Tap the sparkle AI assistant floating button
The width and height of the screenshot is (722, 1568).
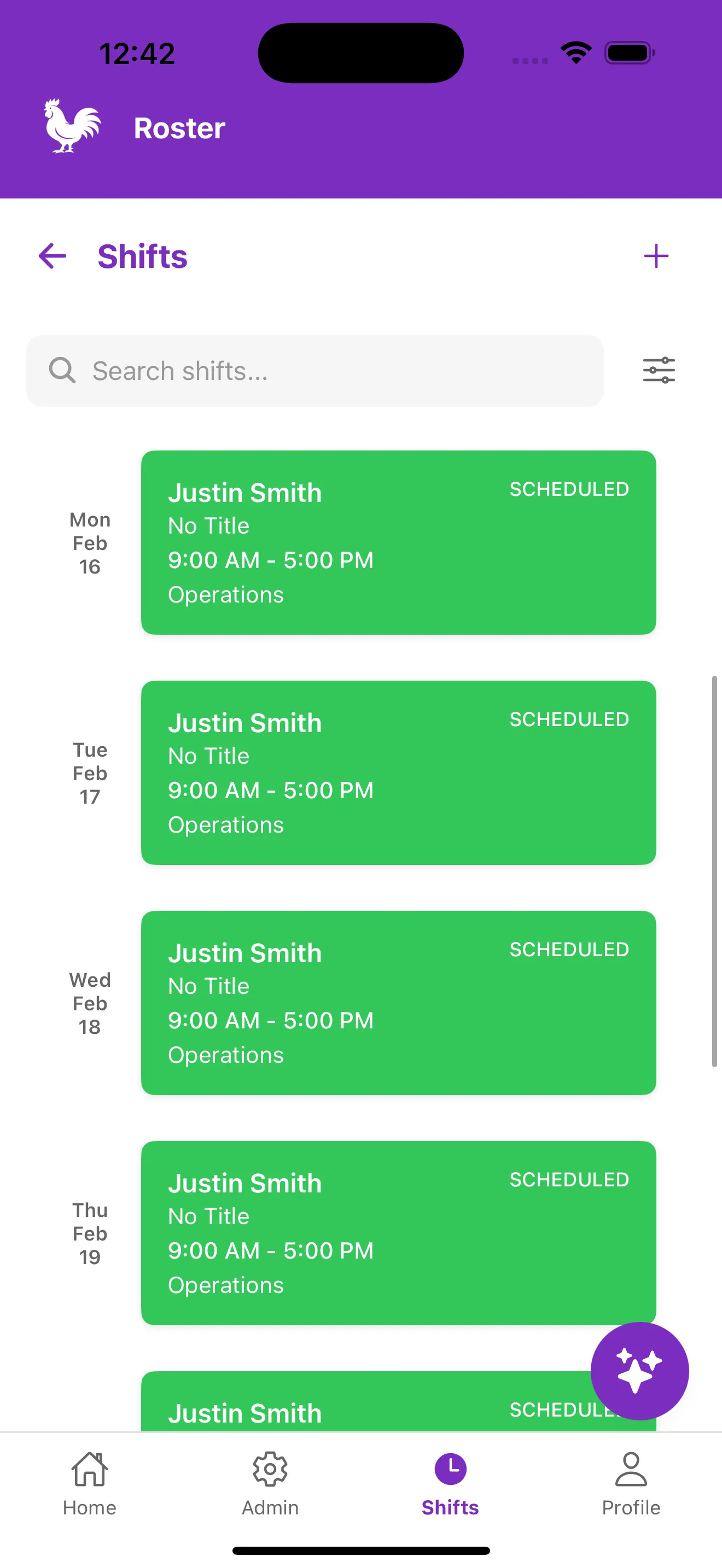[x=639, y=1370]
